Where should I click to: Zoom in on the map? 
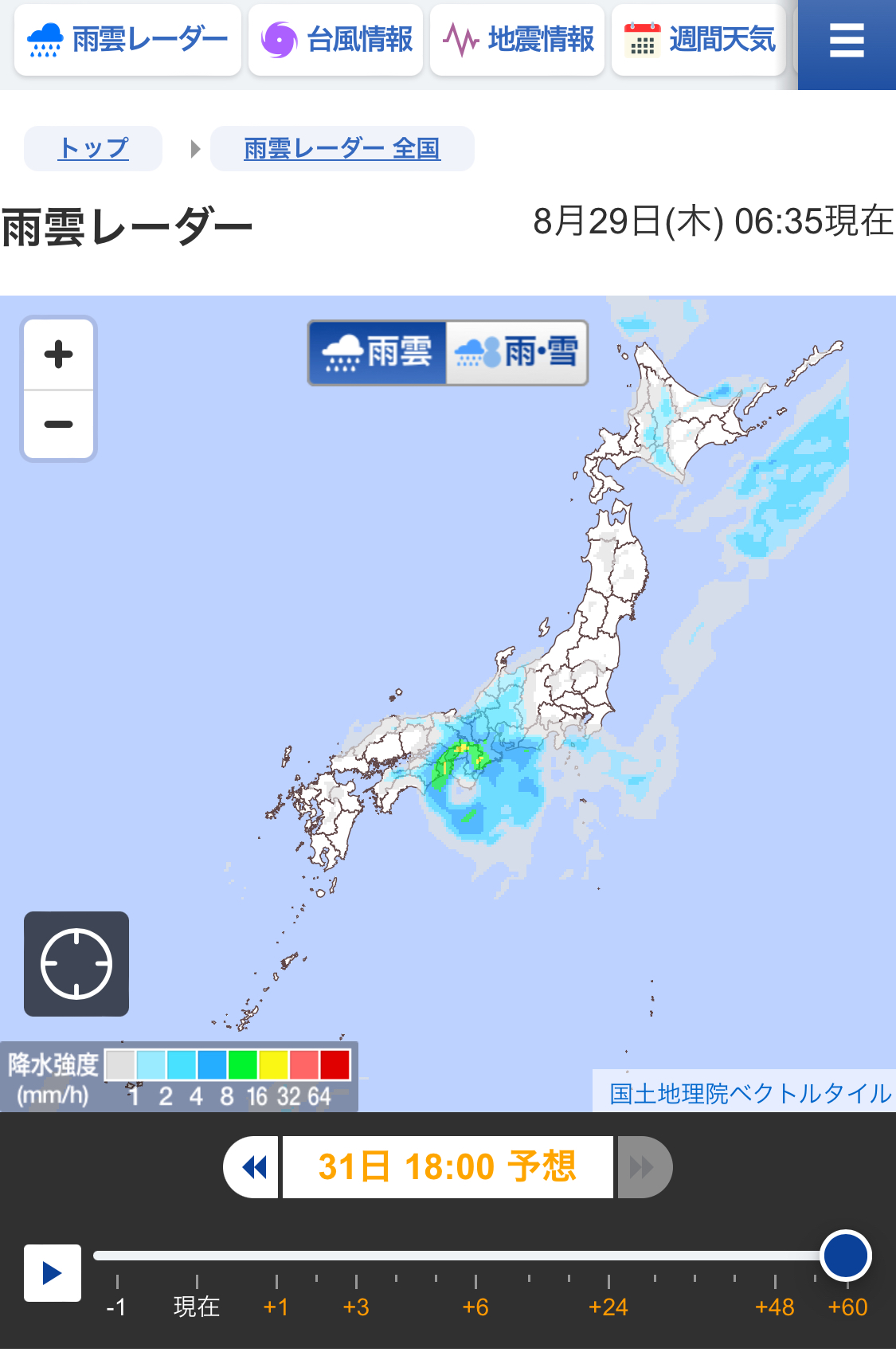(x=58, y=355)
